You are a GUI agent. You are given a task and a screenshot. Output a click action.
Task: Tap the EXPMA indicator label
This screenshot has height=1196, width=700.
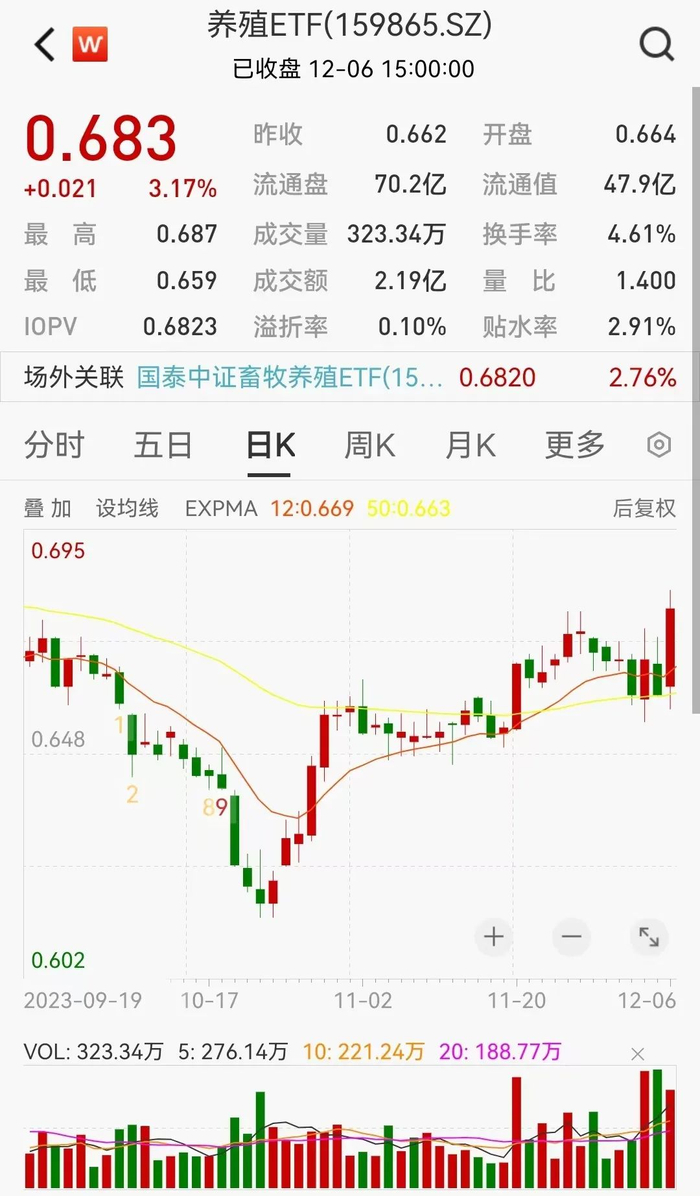click(221, 508)
